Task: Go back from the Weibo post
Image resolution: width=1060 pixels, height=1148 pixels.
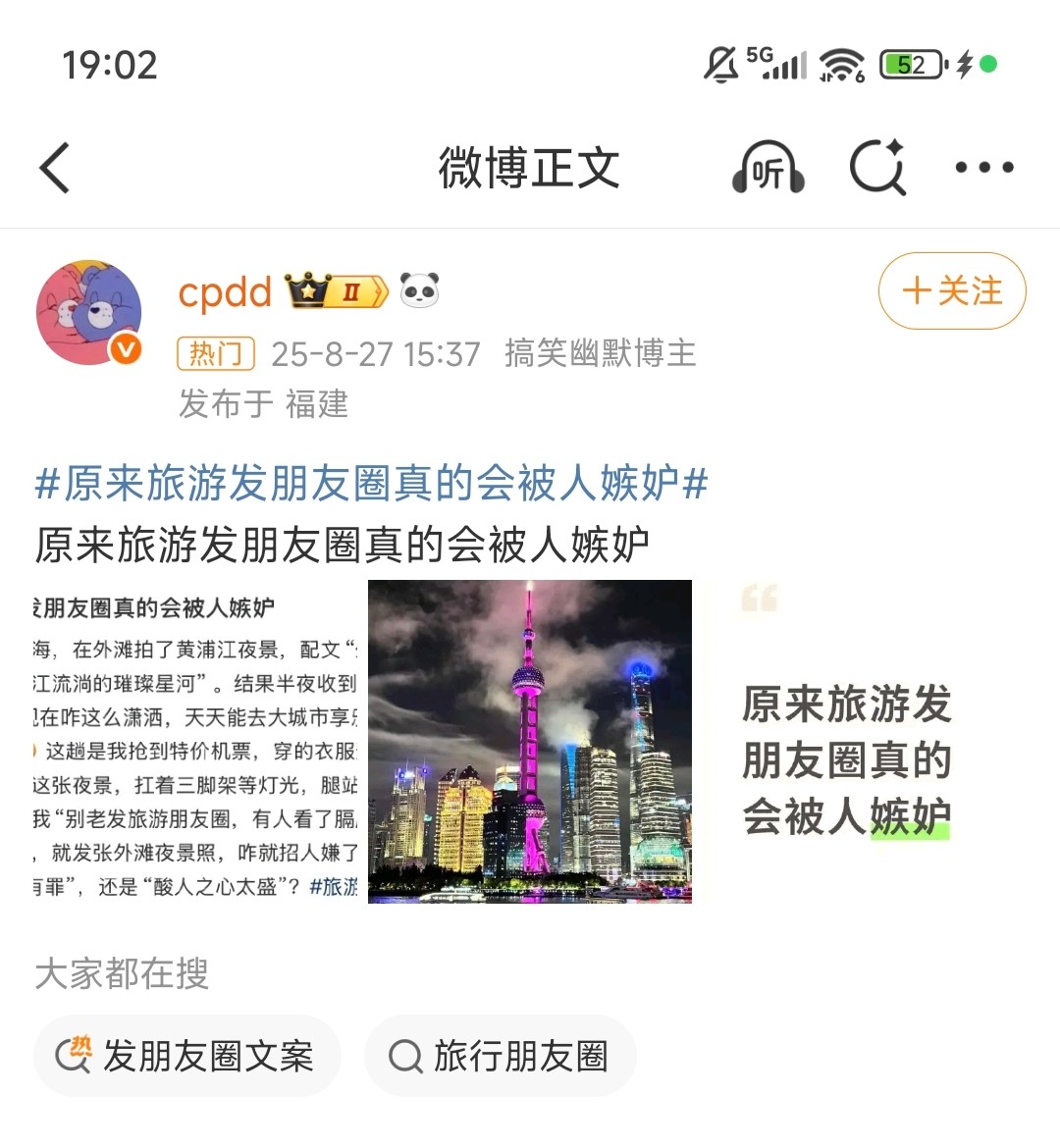Action: coord(56,168)
